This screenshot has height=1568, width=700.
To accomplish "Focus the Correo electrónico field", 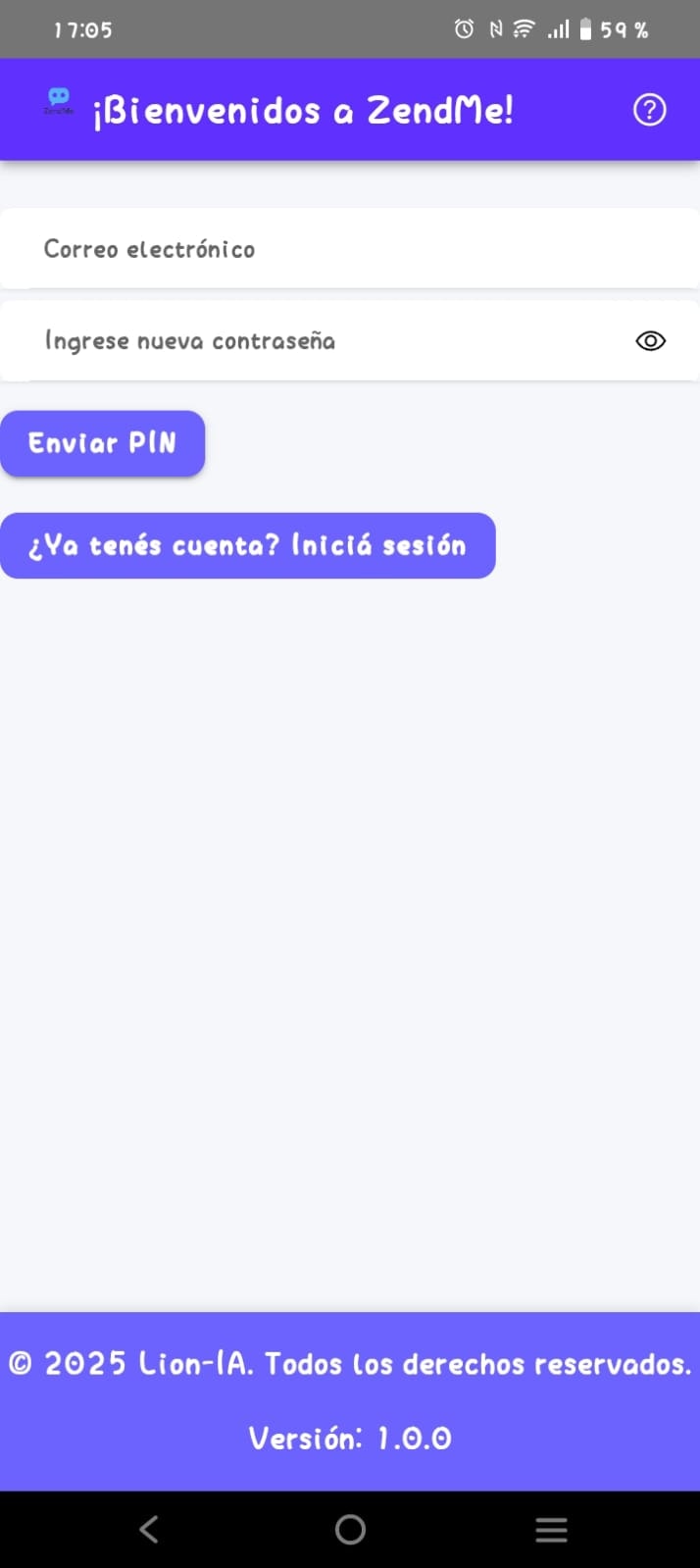I will click(349, 249).
